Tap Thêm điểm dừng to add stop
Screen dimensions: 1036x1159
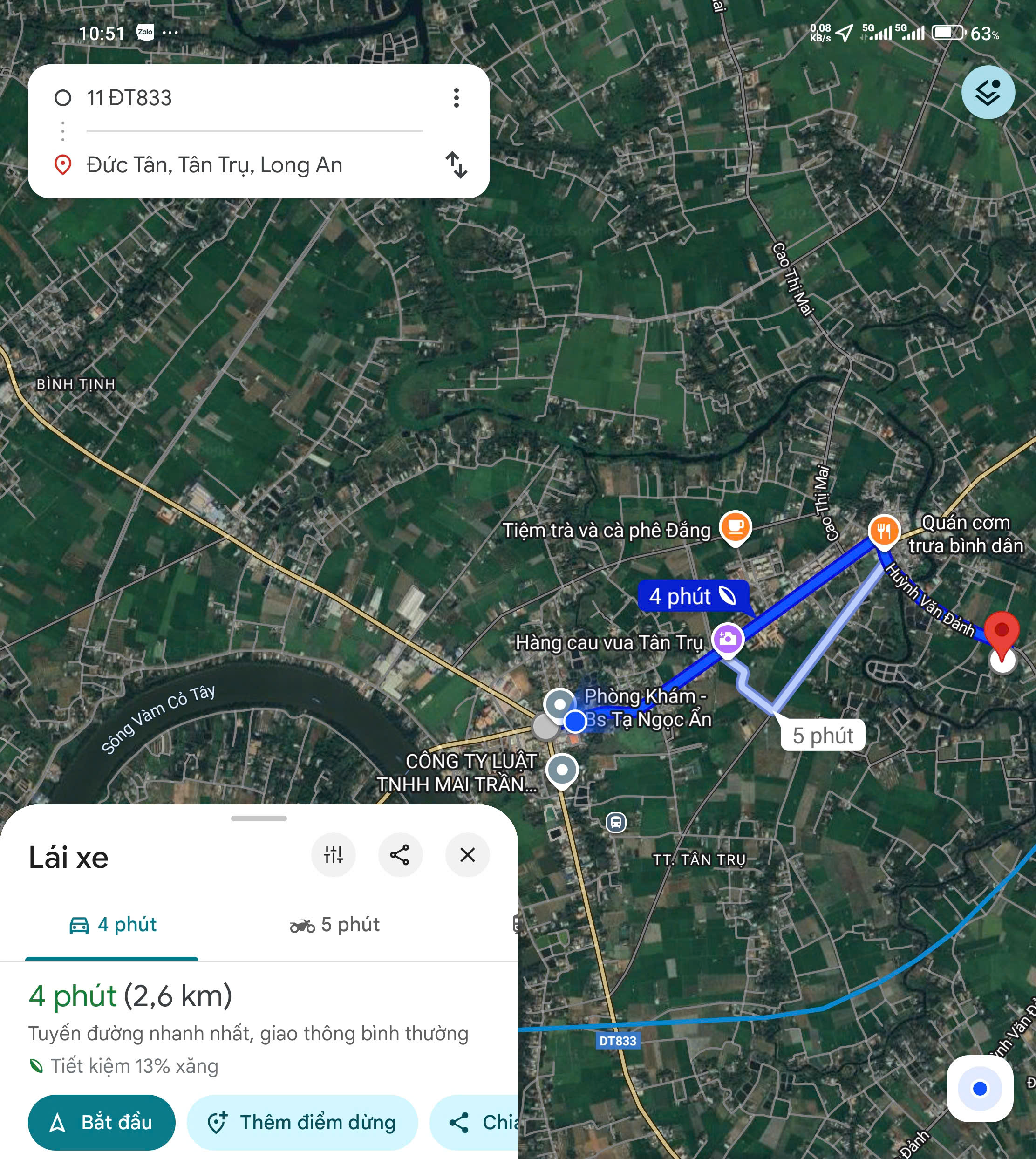pos(302,1123)
